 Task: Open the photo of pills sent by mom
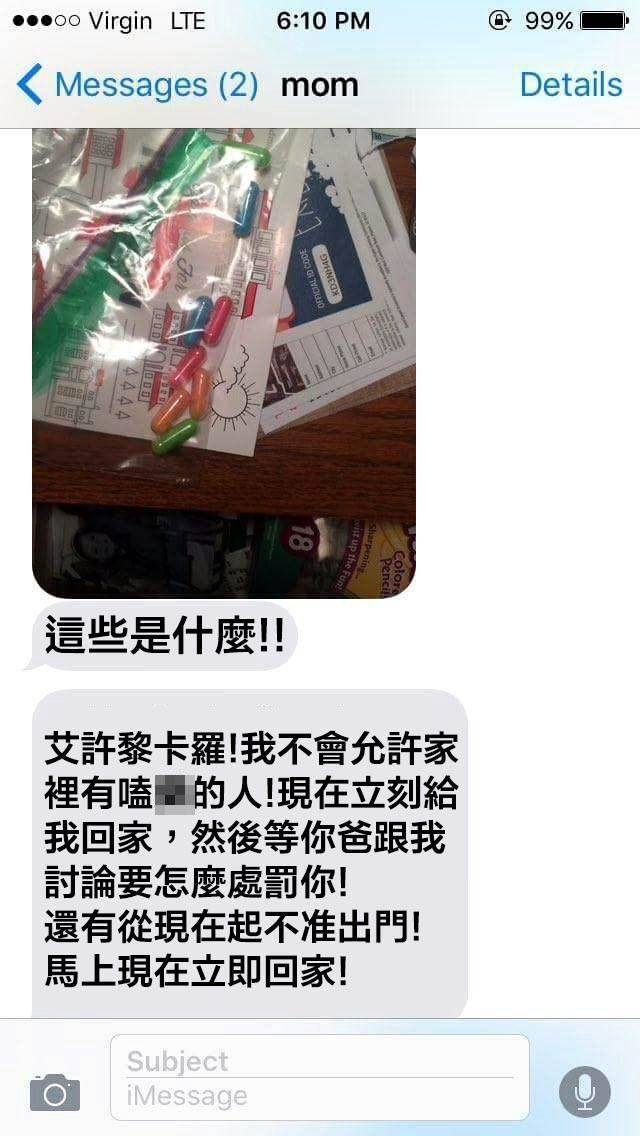click(224, 362)
